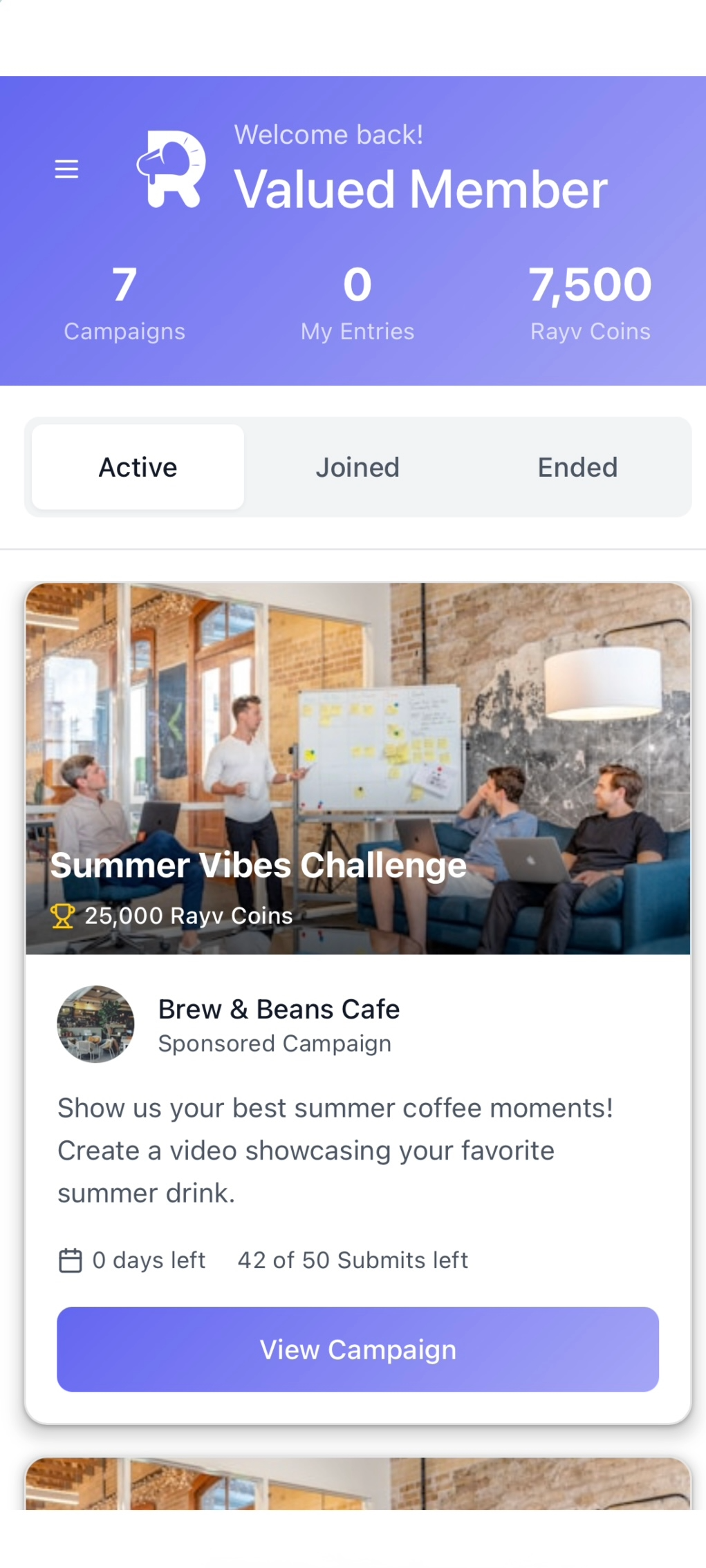Open the Summer Vibes Challenge card

click(x=357, y=768)
